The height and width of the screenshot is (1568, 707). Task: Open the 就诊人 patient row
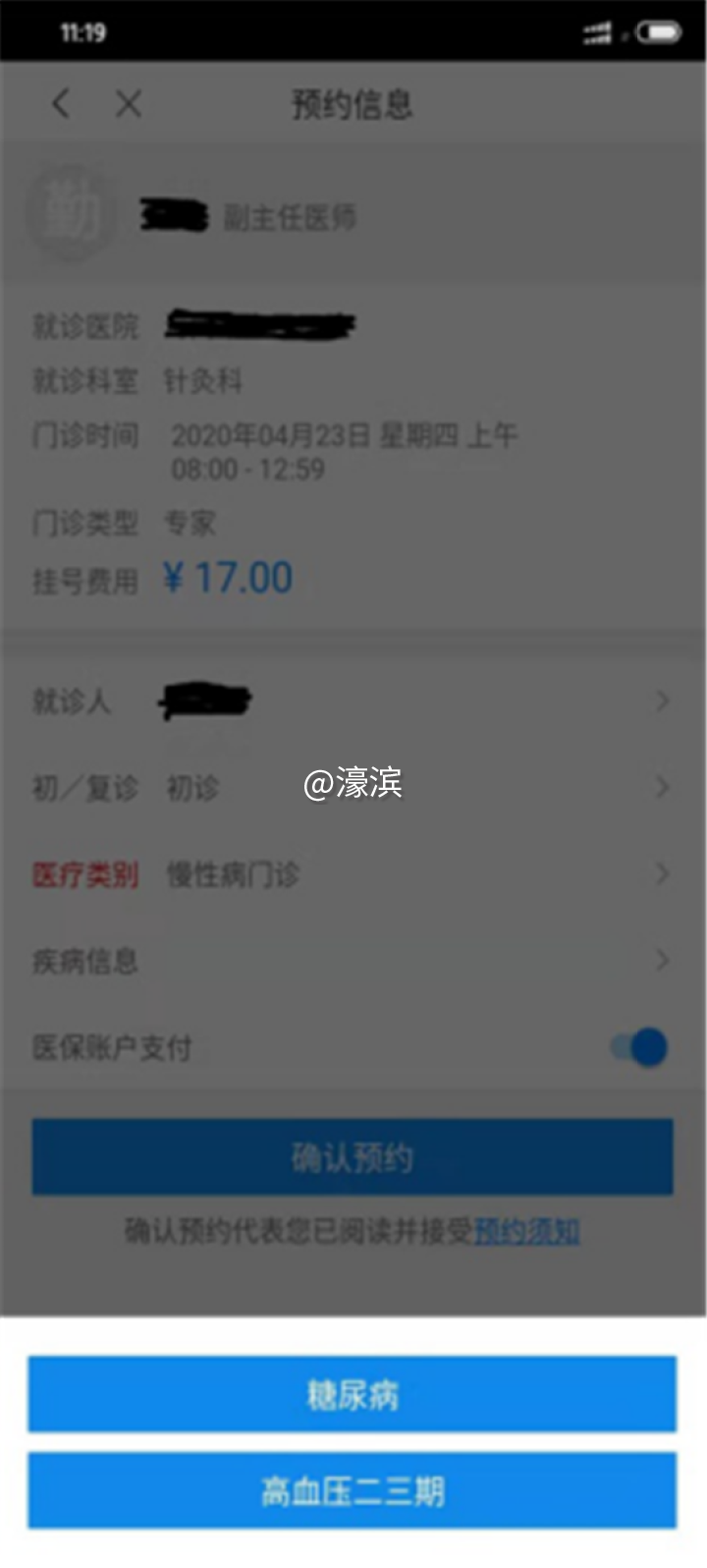click(352, 700)
